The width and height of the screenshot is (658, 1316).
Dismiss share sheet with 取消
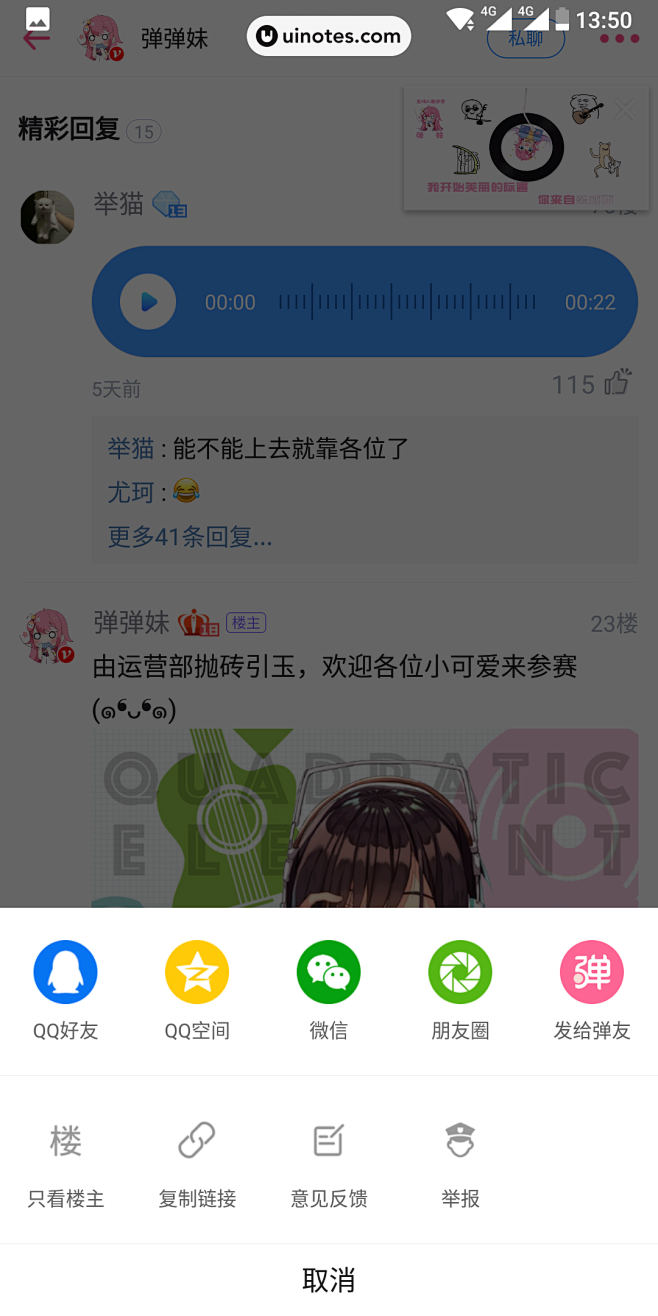(x=329, y=1280)
